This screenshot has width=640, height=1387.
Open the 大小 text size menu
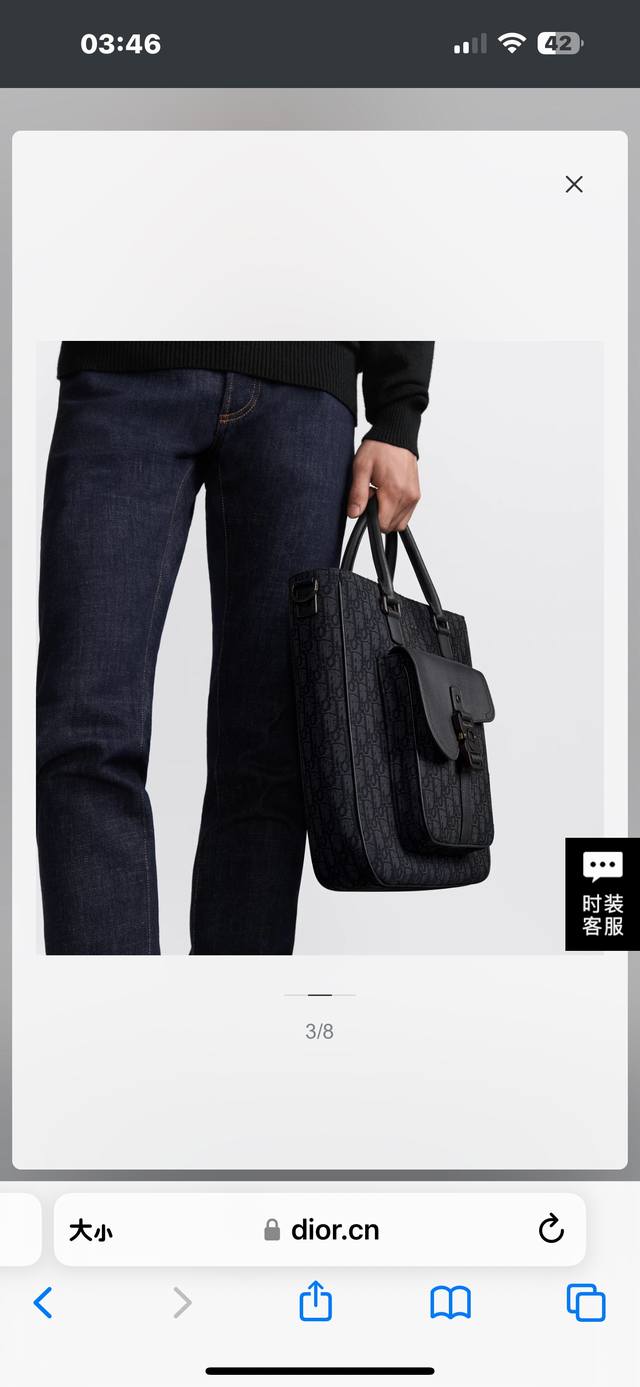point(90,1230)
